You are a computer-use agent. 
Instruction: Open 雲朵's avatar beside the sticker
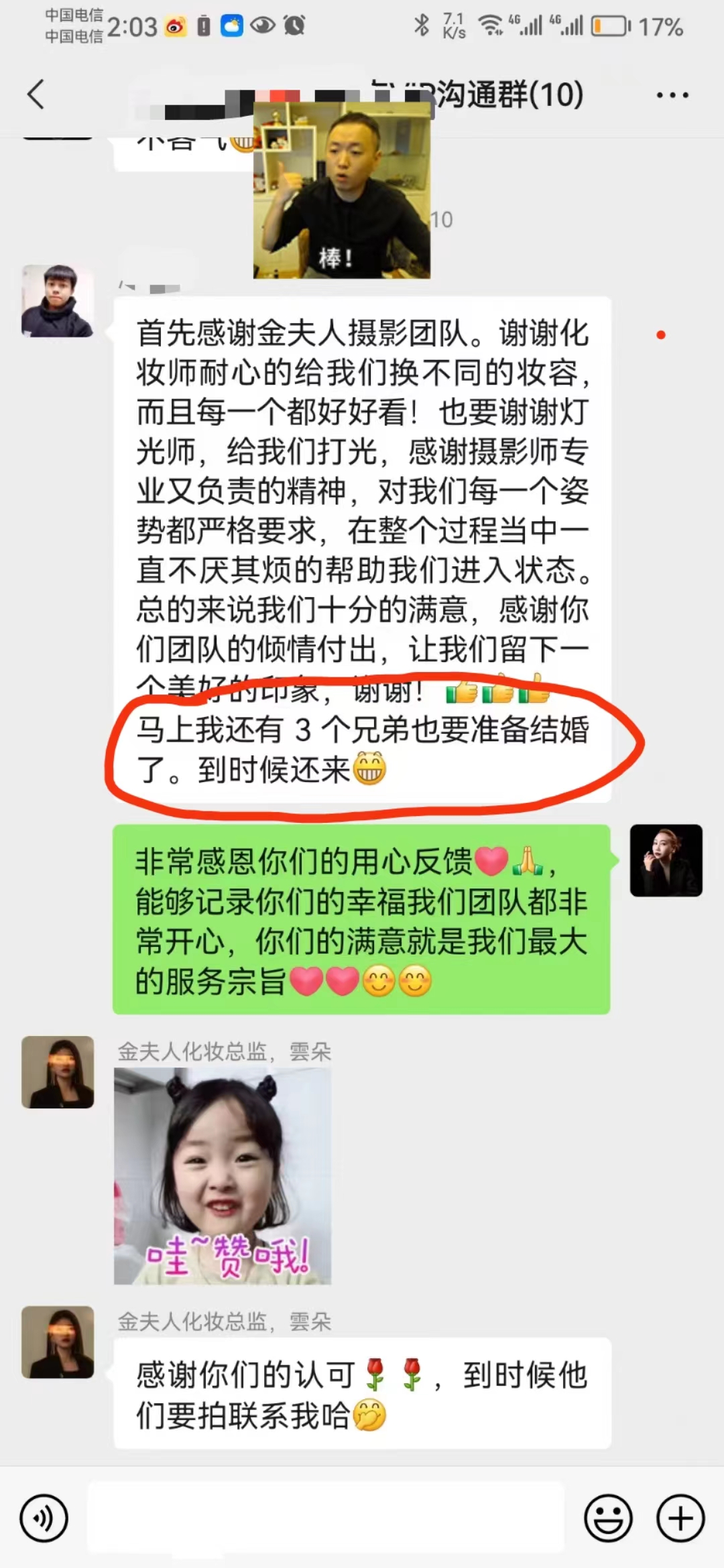click(x=58, y=1072)
